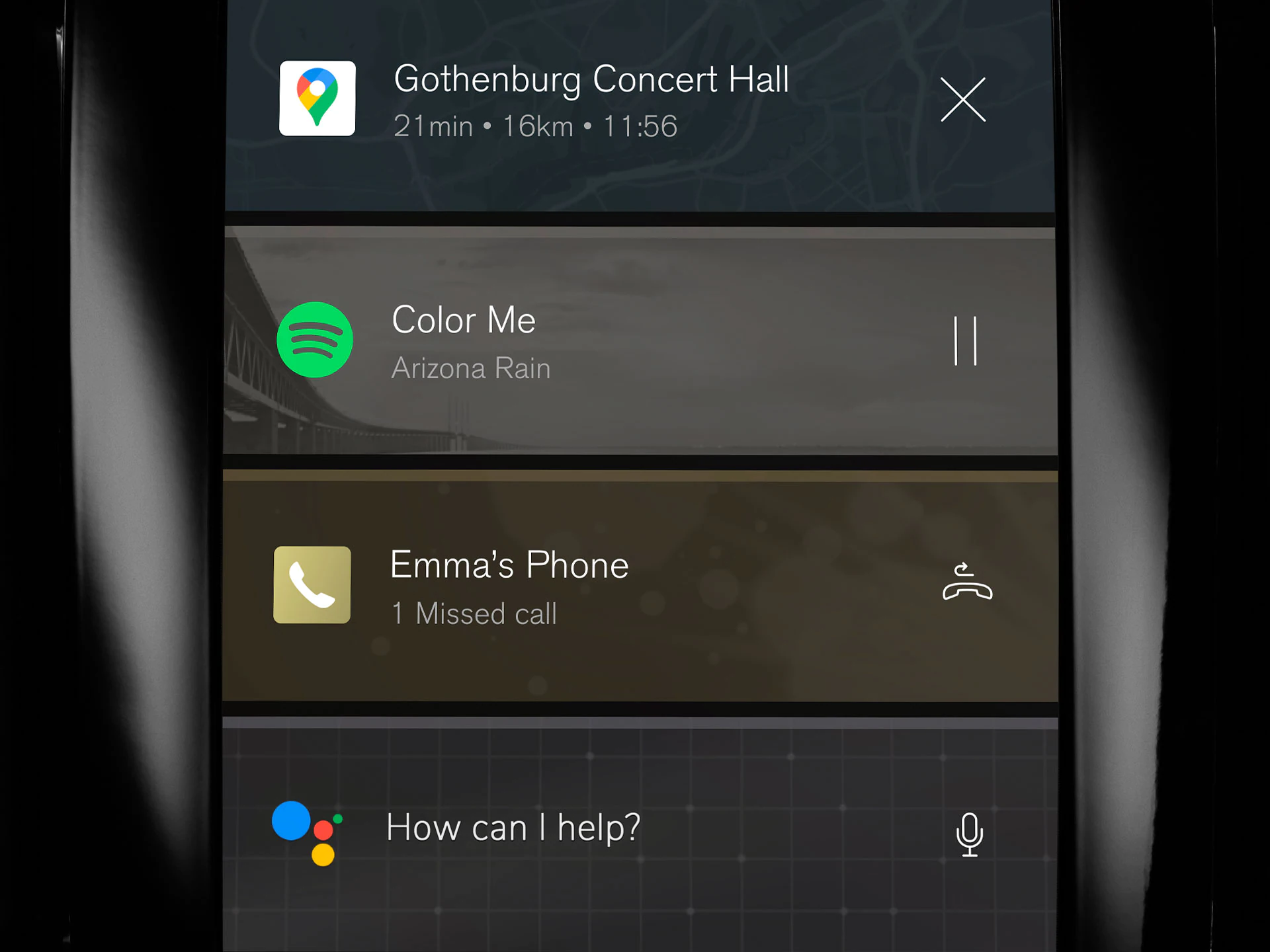Screen dimensions: 1270x952
Task: Cancel navigation to Gothenburg Concert Hall
Action: 963,100
